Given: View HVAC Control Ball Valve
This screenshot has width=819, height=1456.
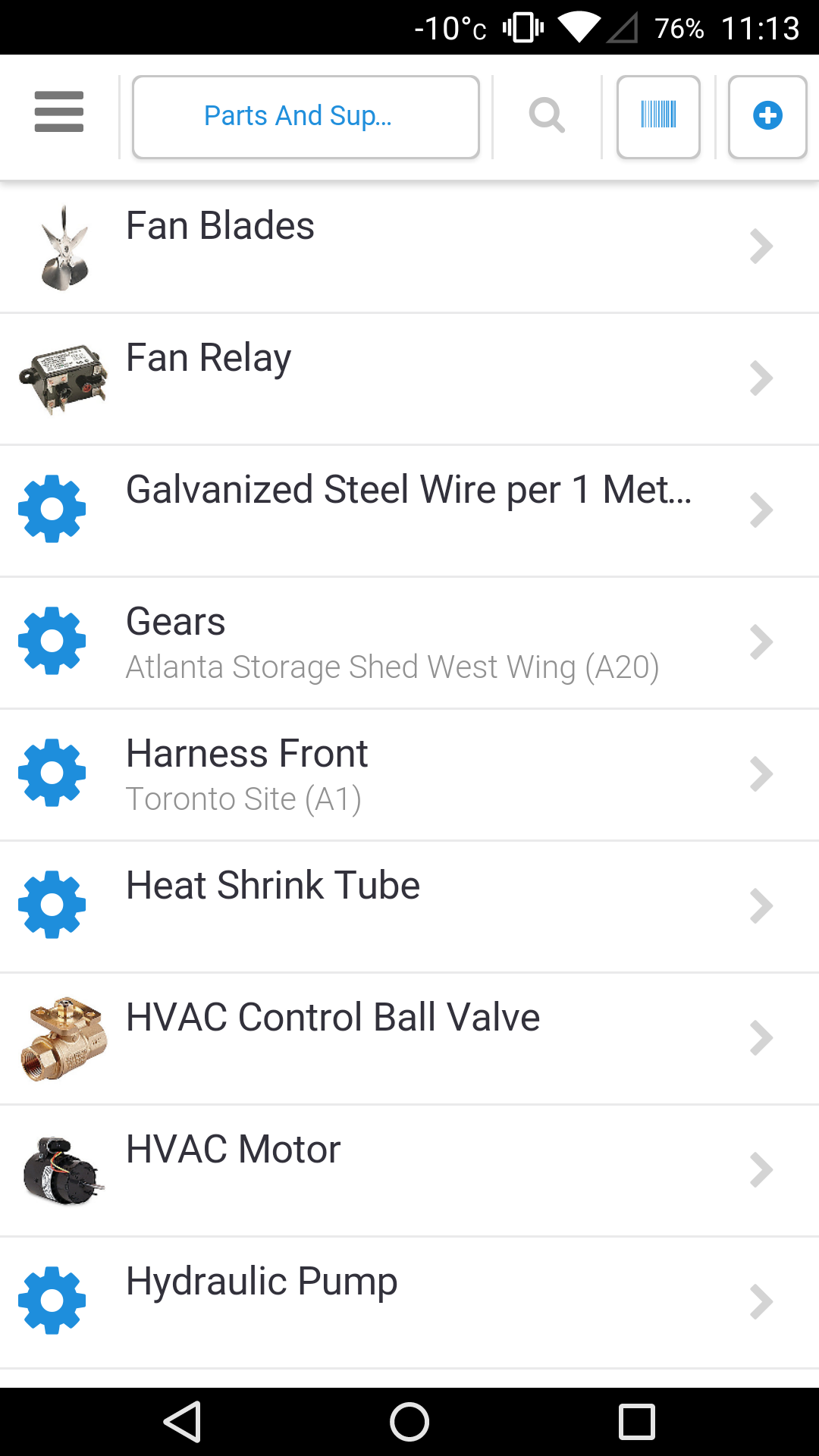Looking at the screenshot, I should coord(409,1038).
